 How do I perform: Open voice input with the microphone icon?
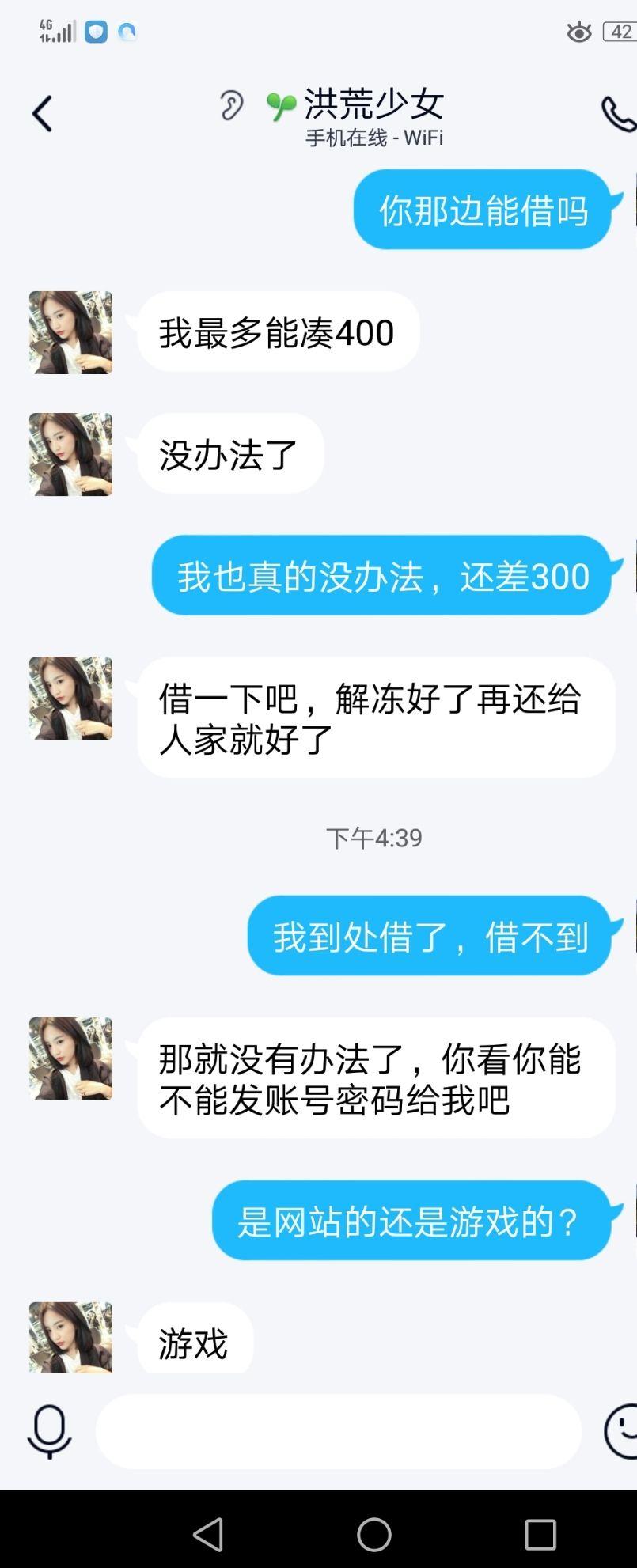(49, 1431)
